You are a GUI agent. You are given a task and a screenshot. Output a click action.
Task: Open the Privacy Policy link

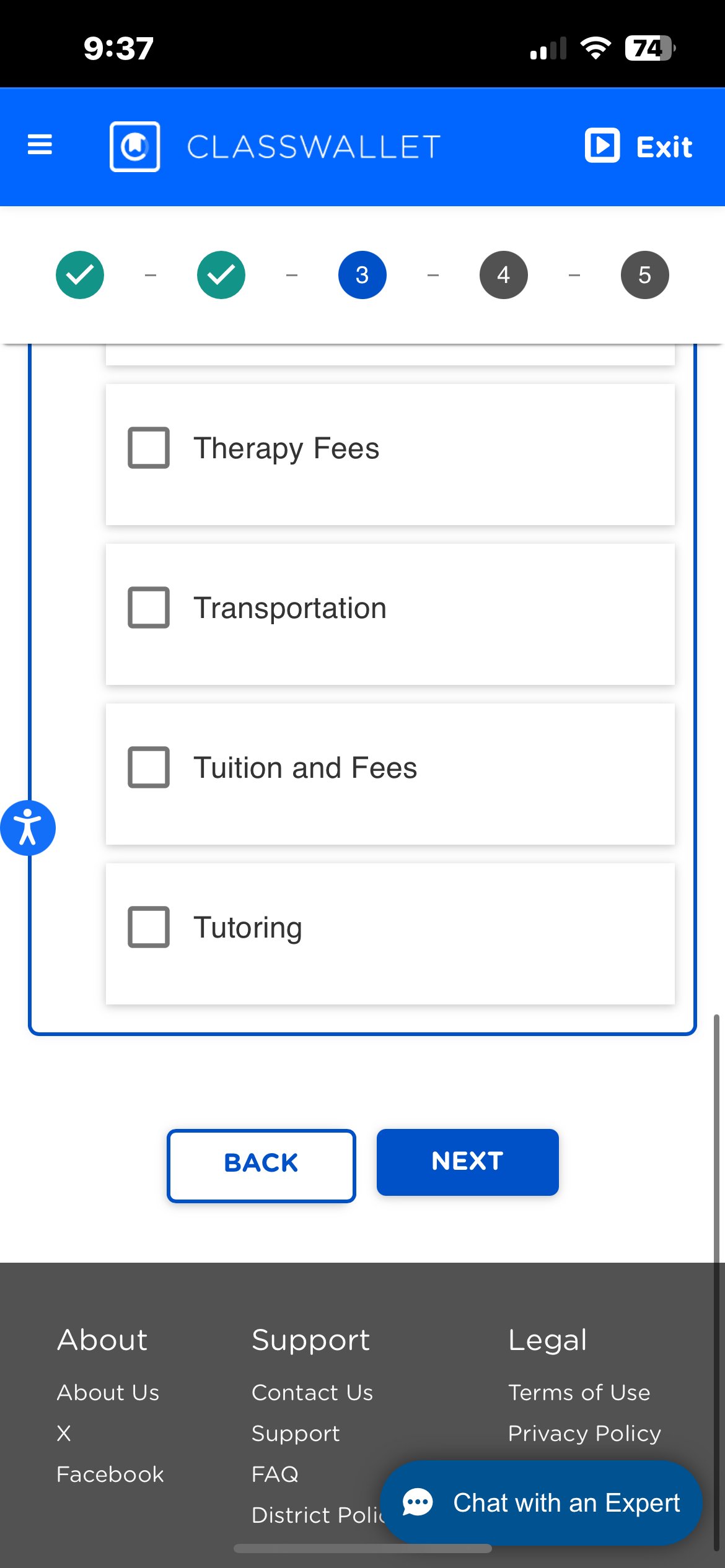(x=584, y=1434)
